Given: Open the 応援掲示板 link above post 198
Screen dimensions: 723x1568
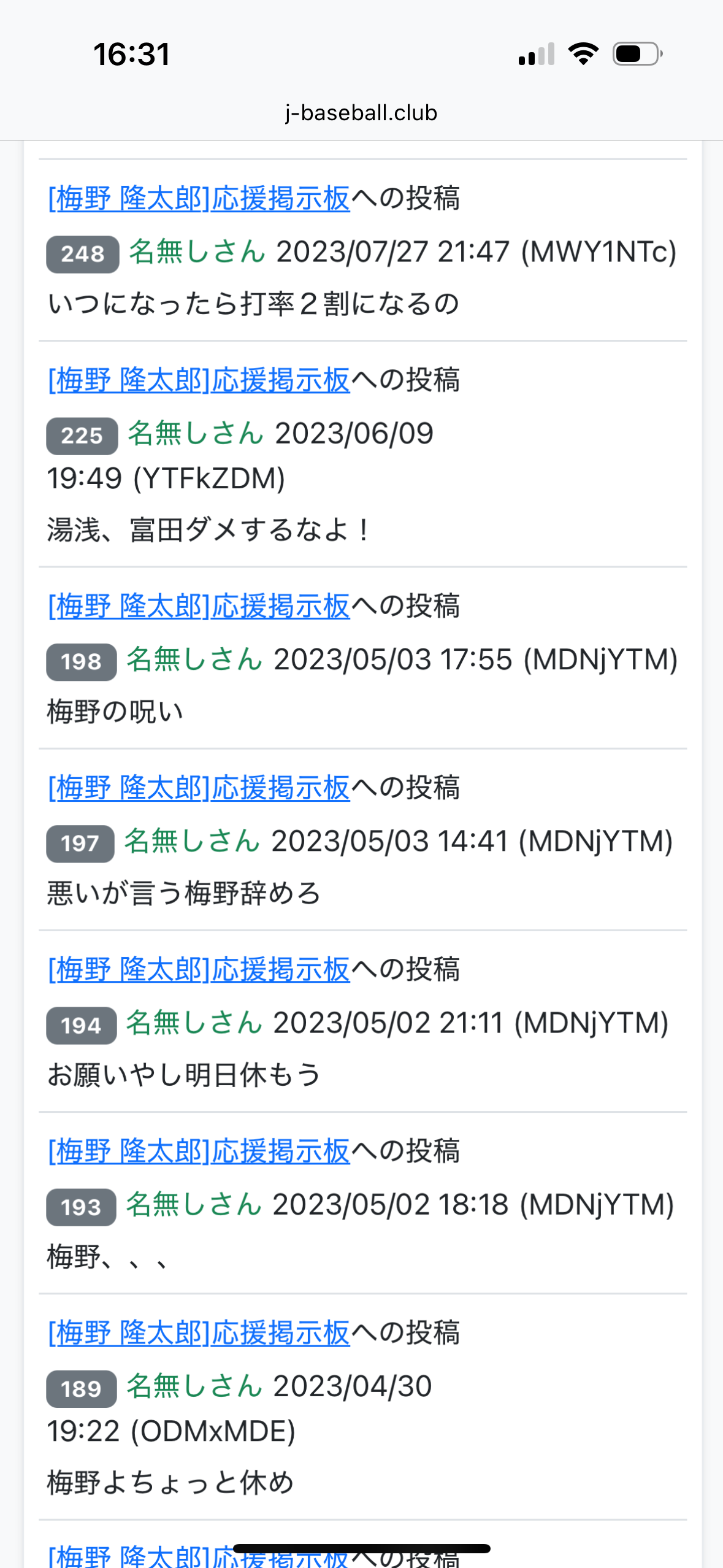Looking at the screenshot, I should [199, 606].
